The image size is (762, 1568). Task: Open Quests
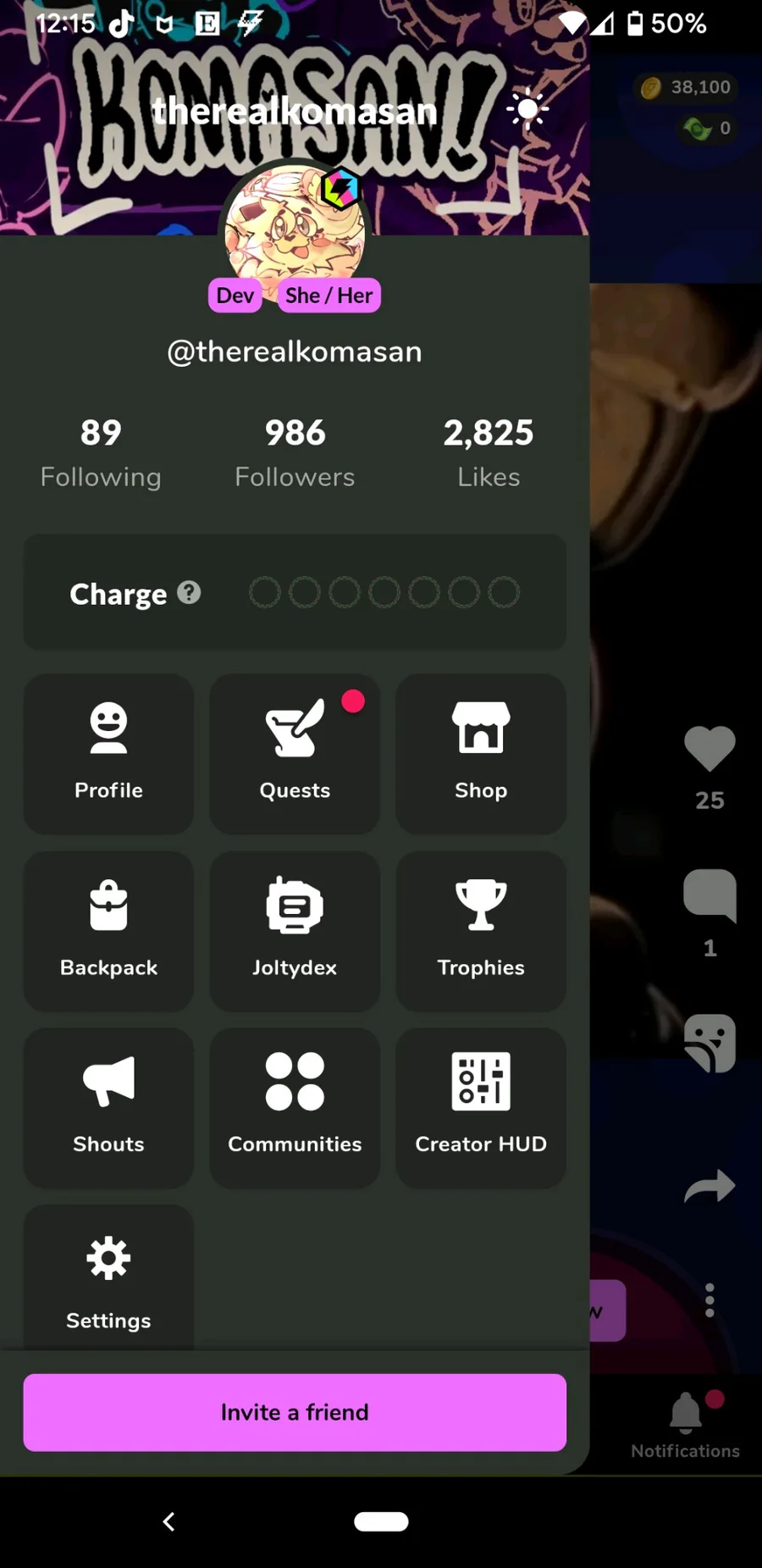(295, 753)
